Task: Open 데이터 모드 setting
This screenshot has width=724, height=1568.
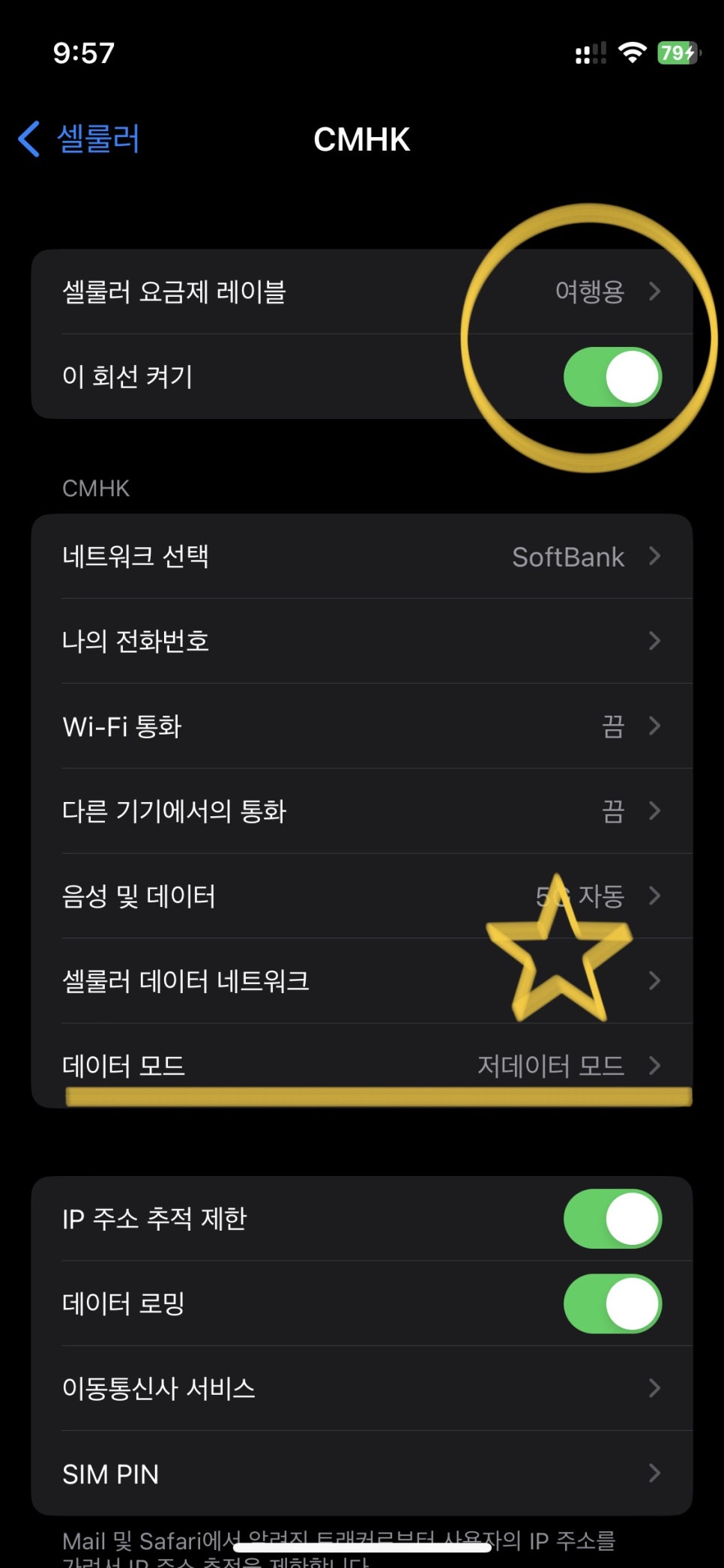Action: (361, 1065)
